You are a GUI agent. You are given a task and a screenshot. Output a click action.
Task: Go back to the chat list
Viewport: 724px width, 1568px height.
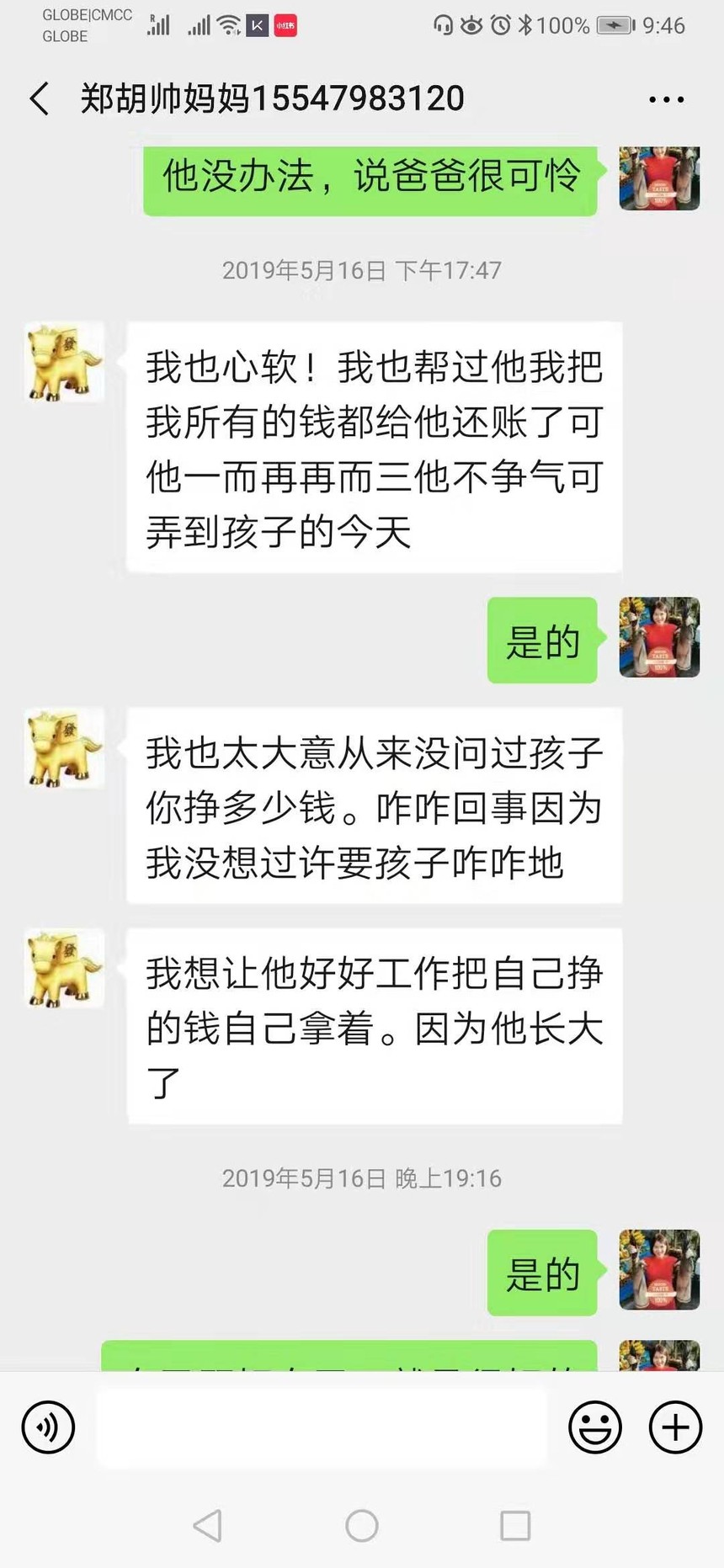click(x=40, y=98)
